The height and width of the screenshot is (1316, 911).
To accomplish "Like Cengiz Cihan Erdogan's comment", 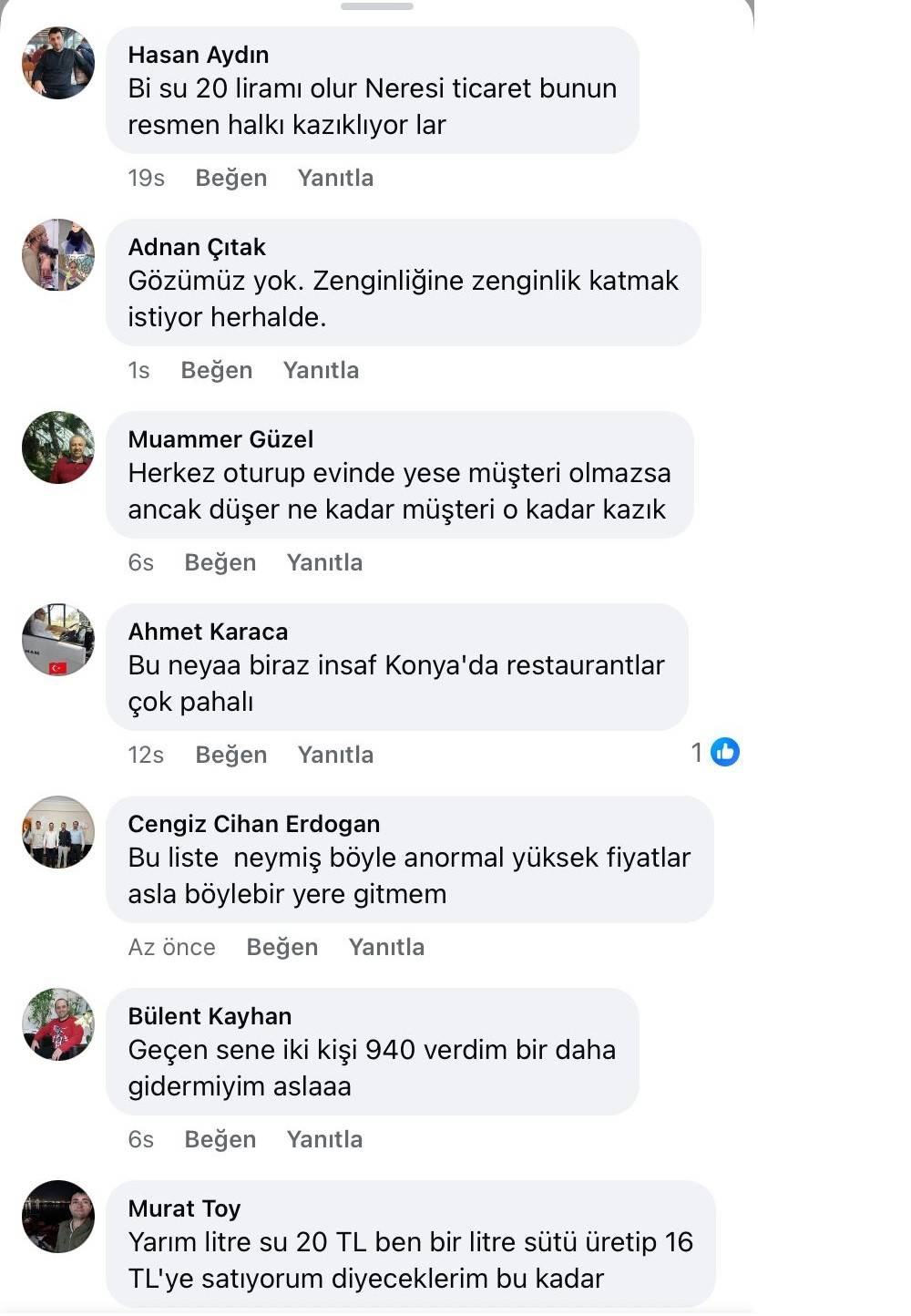I will 281,947.
